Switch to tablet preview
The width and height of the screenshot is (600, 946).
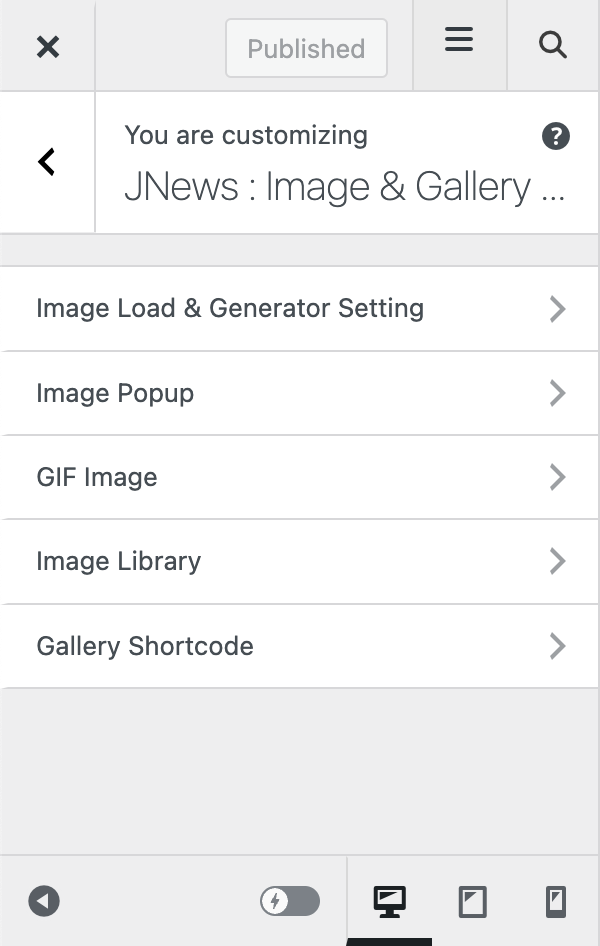472,902
